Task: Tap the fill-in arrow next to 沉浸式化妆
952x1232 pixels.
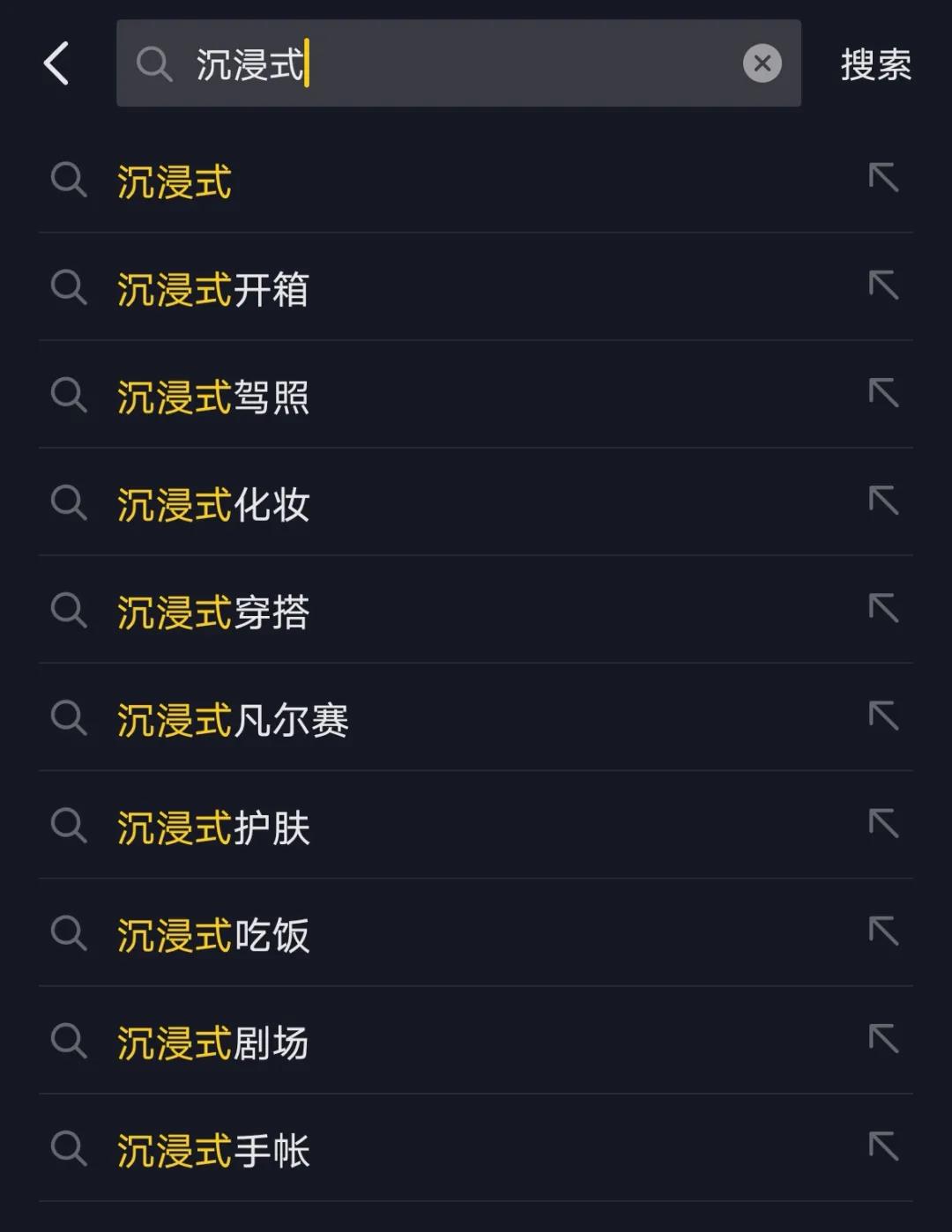Action: [x=883, y=500]
